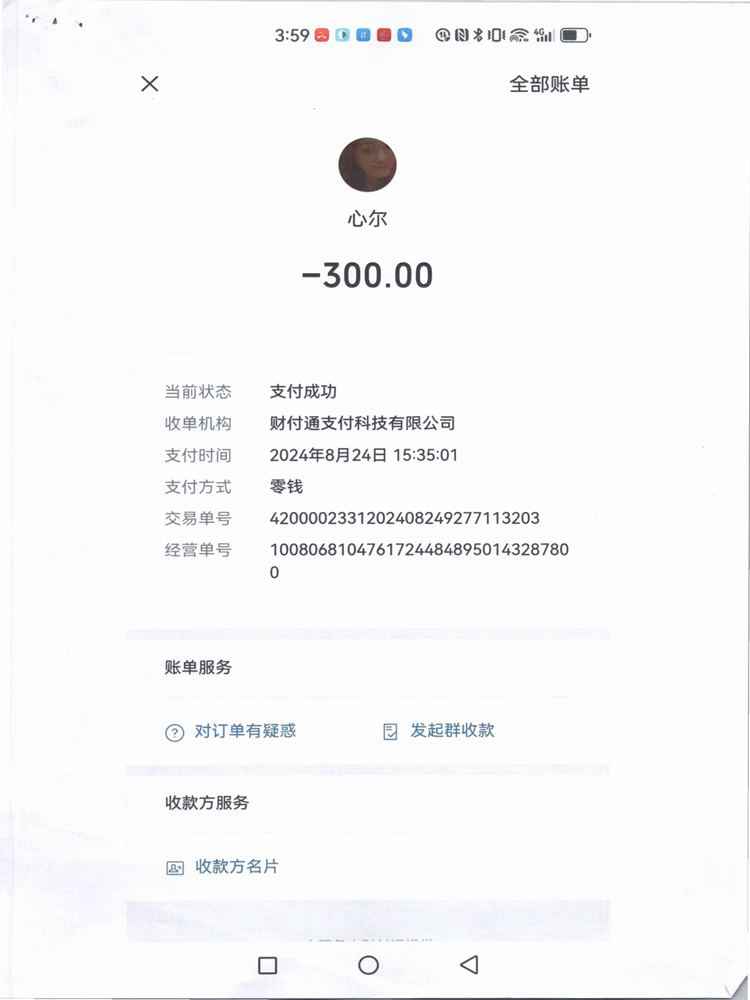Tap the system back button
The height and width of the screenshot is (1000, 750).
[x=469, y=964]
